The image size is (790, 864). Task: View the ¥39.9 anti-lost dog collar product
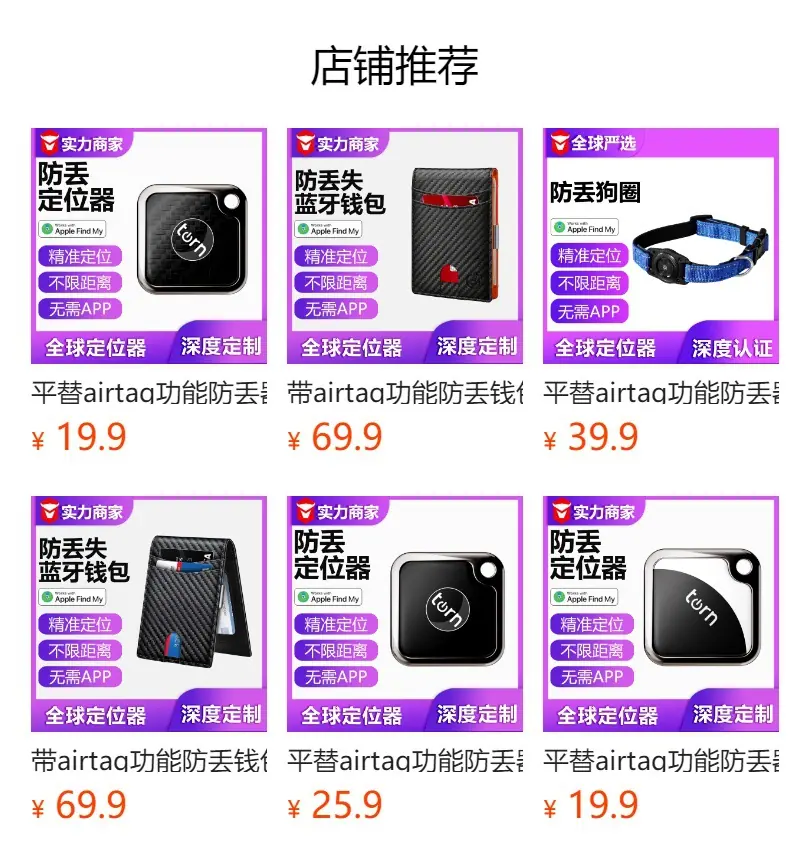661,246
